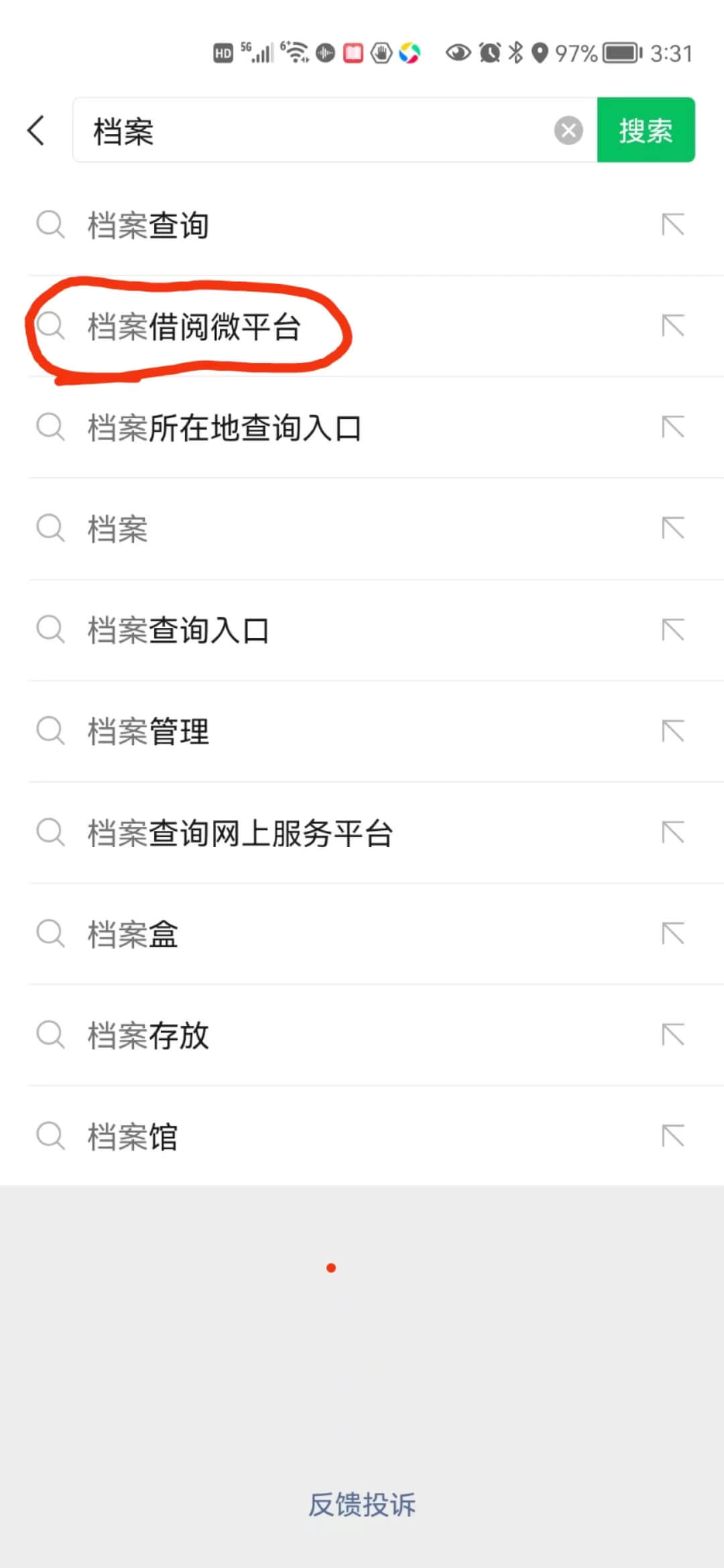Go back using the top-left arrow

tap(36, 130)
